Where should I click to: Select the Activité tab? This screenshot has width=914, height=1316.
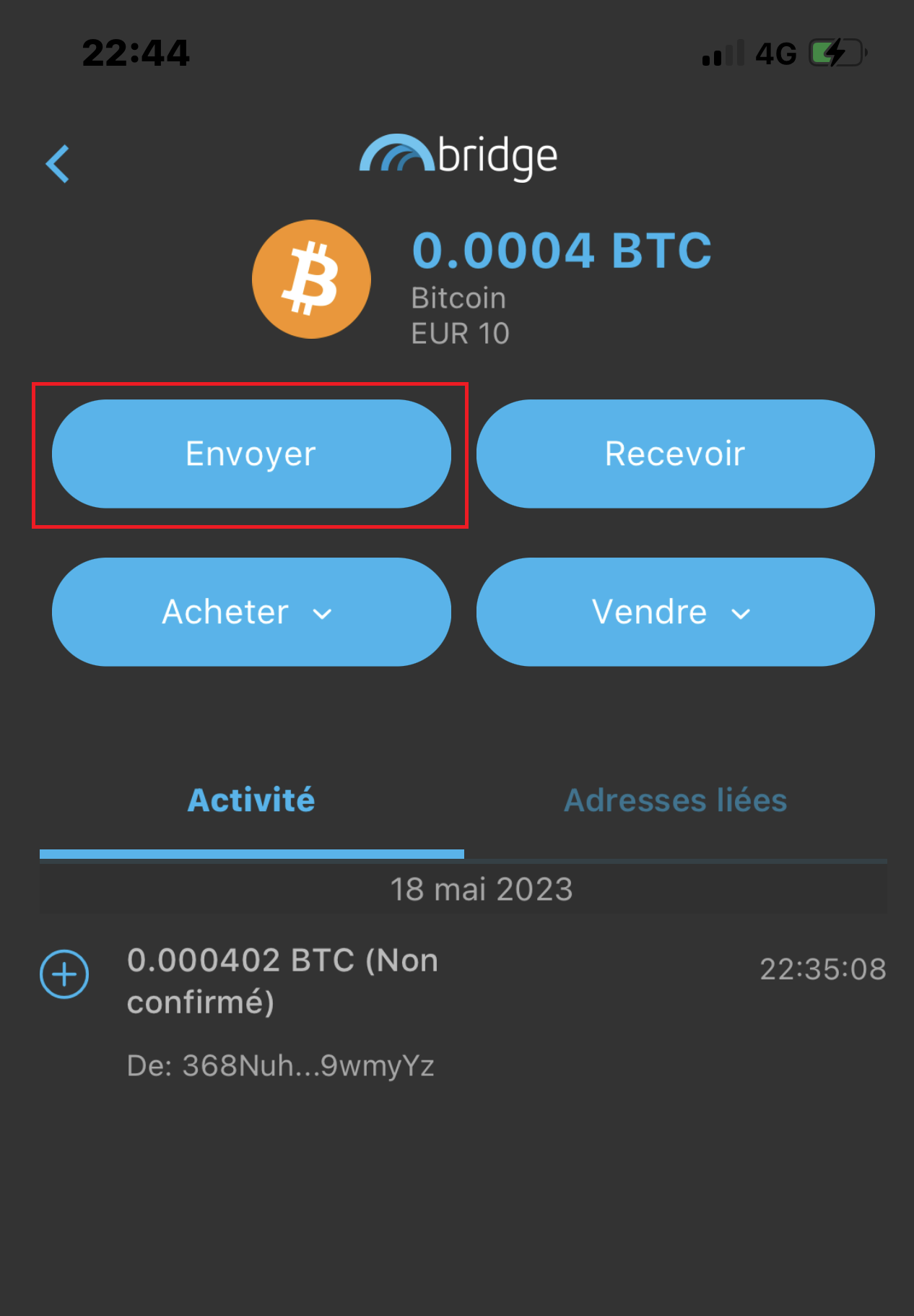click(x=250, y=800)
